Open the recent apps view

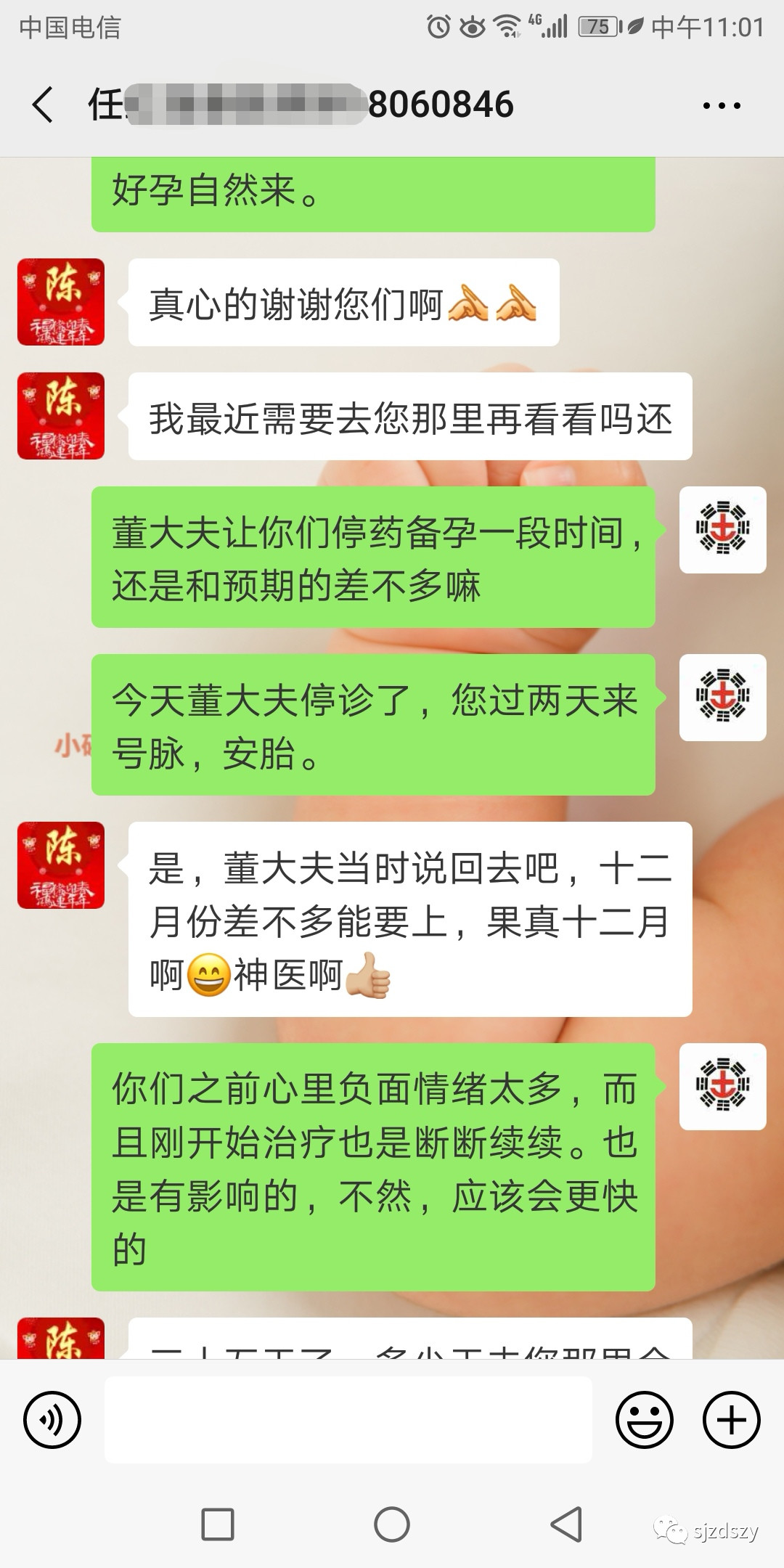[x=218, y=1524]
